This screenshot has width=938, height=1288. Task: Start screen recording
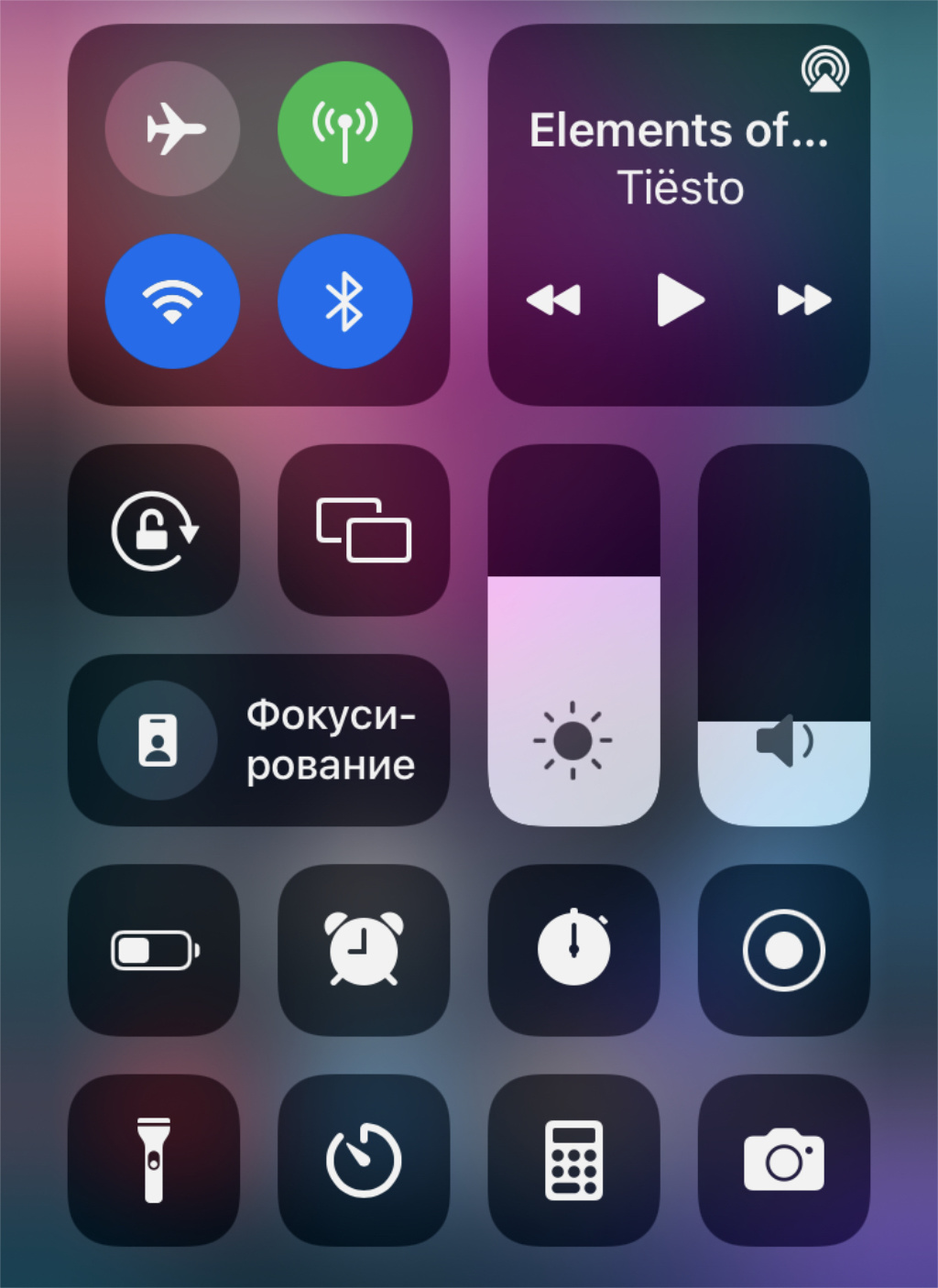pyautogui.click(x=783, y=950)
